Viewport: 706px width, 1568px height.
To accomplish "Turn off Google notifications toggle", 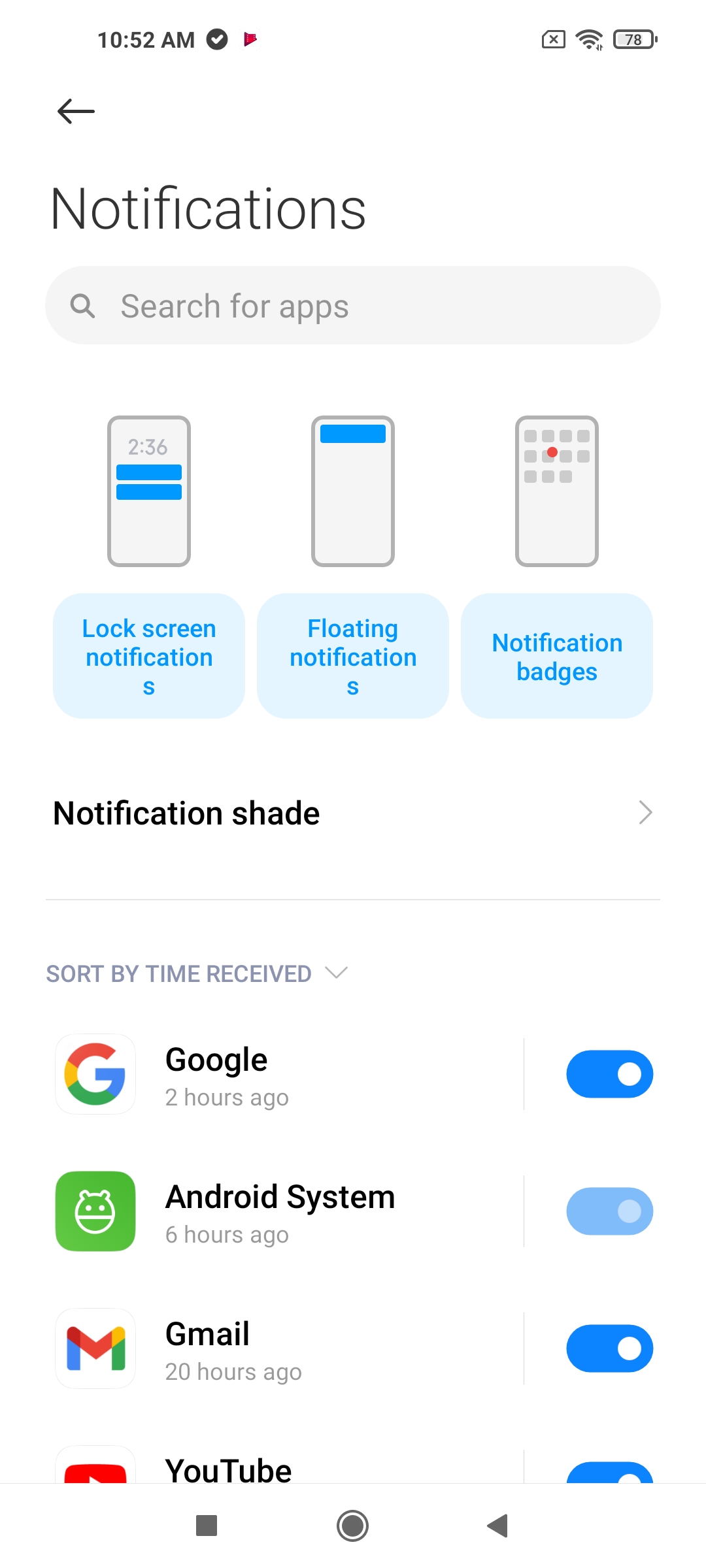I will click(x=609, y=1074).
